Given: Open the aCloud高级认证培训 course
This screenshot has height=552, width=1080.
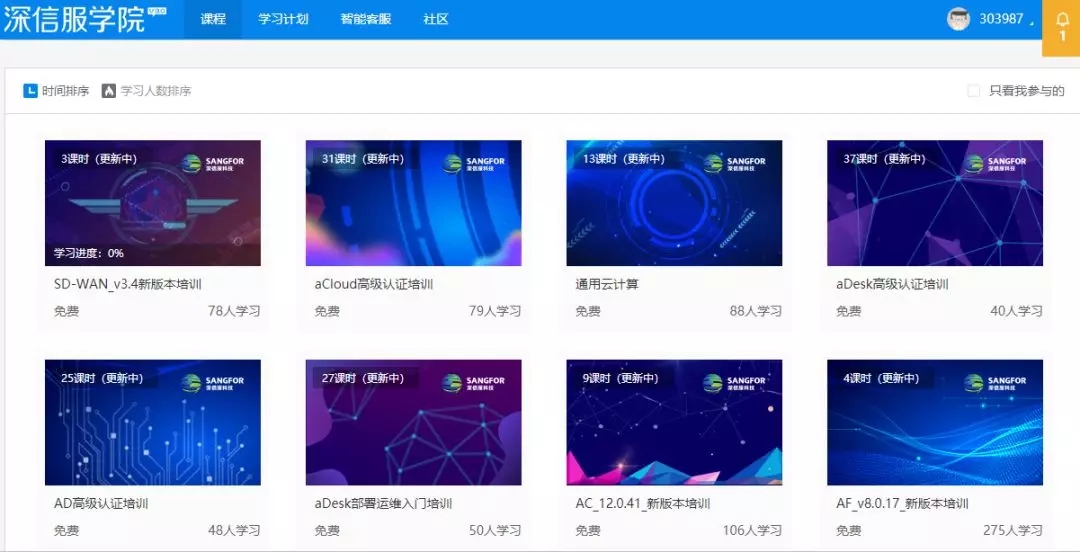Looking at the screenshot, I should click(x=413, y=203).
